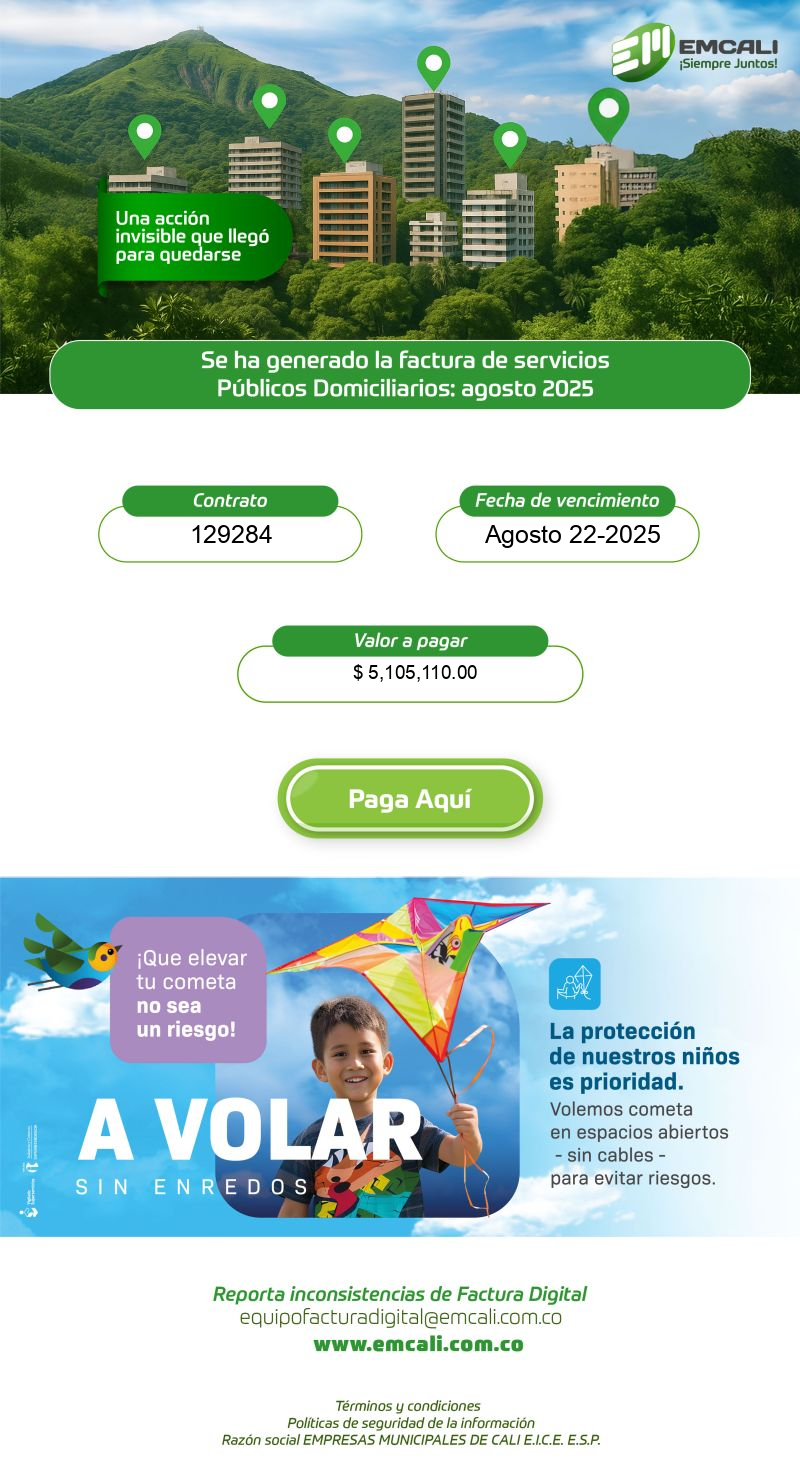The height and width of the screenshot is (1482, 800).
Task: Open Políticas de seguridad de la información
Action: point(410,1423)
